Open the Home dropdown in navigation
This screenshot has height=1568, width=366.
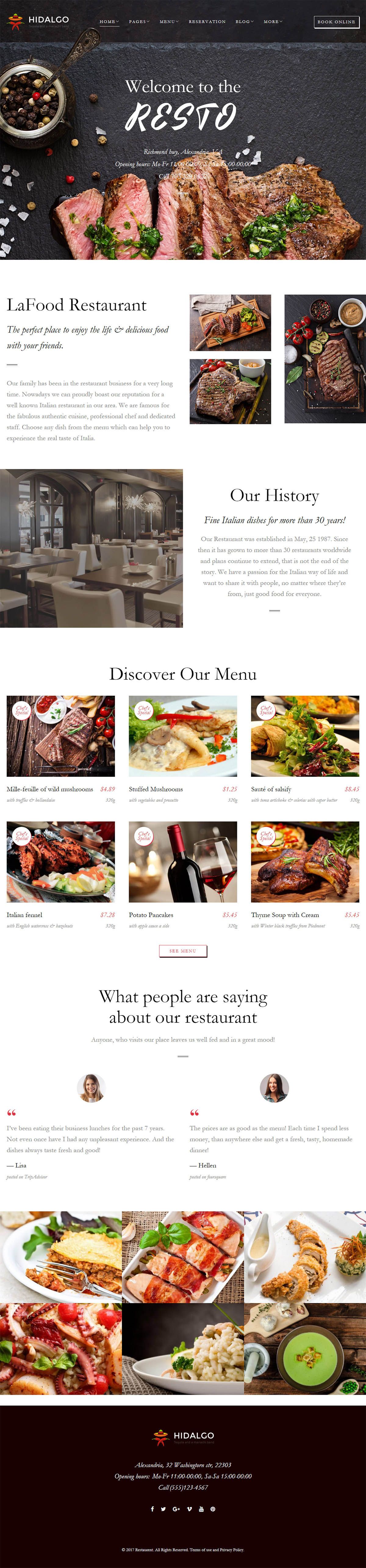coord(109,21)
